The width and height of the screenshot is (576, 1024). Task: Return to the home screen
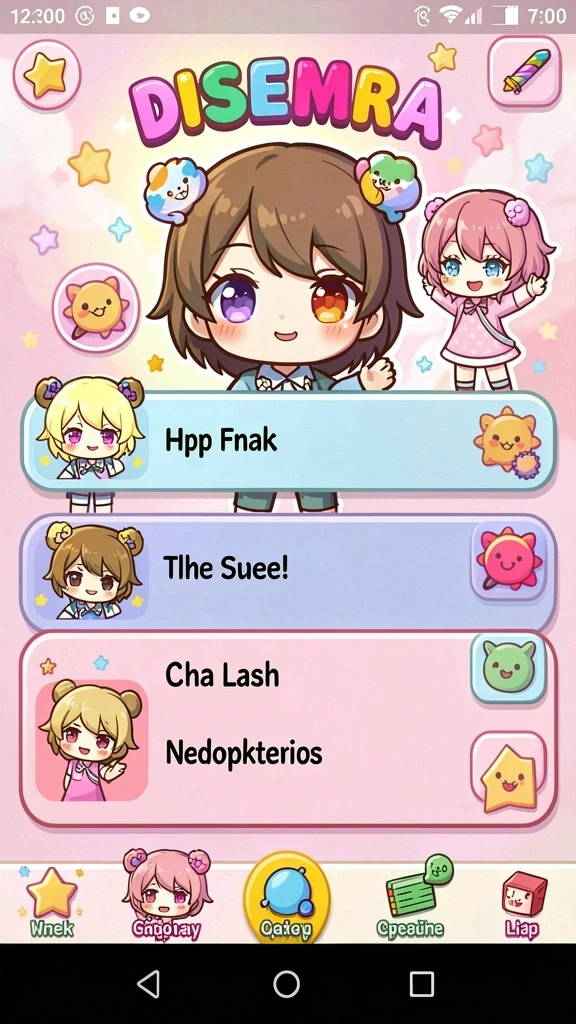coord(287,984)
